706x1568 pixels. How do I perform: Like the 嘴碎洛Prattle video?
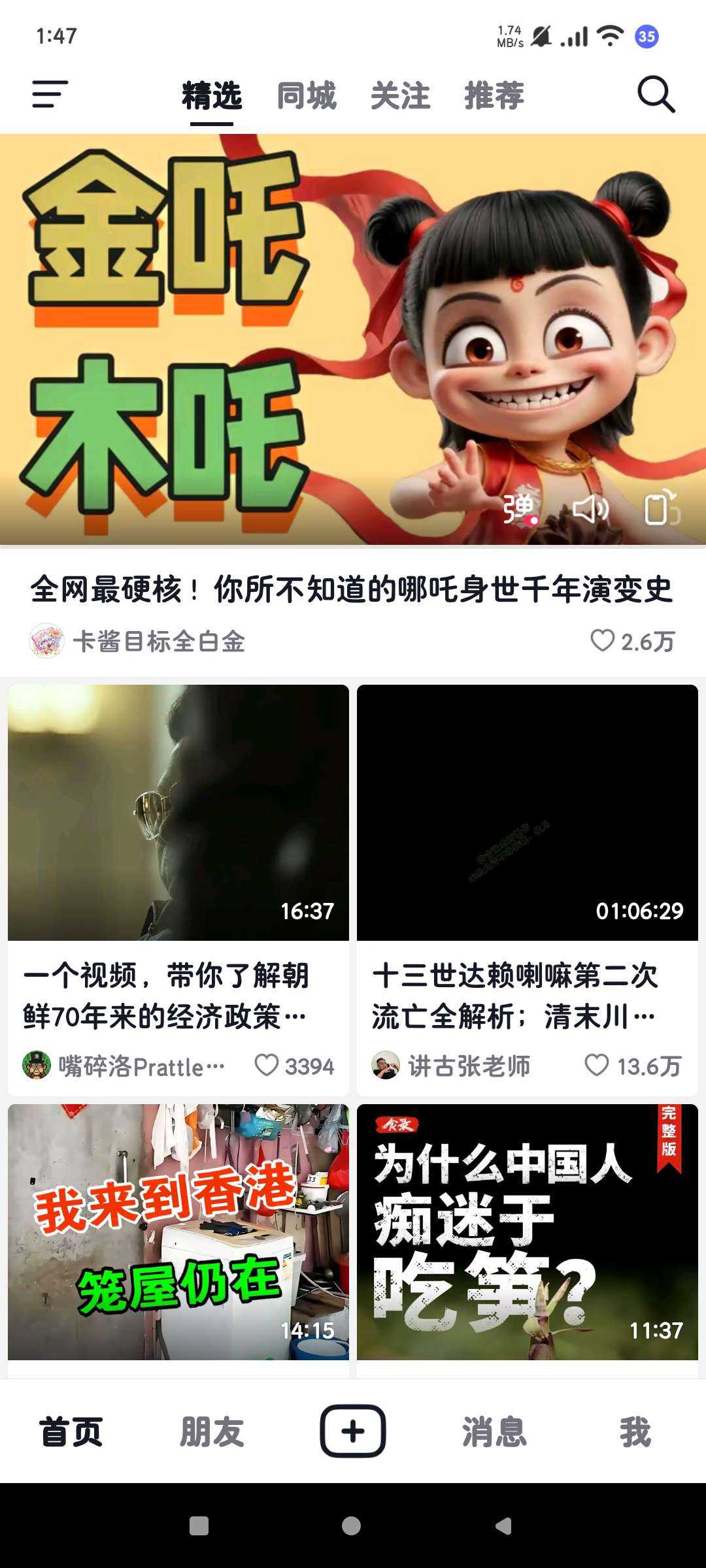coord(267,1066)
